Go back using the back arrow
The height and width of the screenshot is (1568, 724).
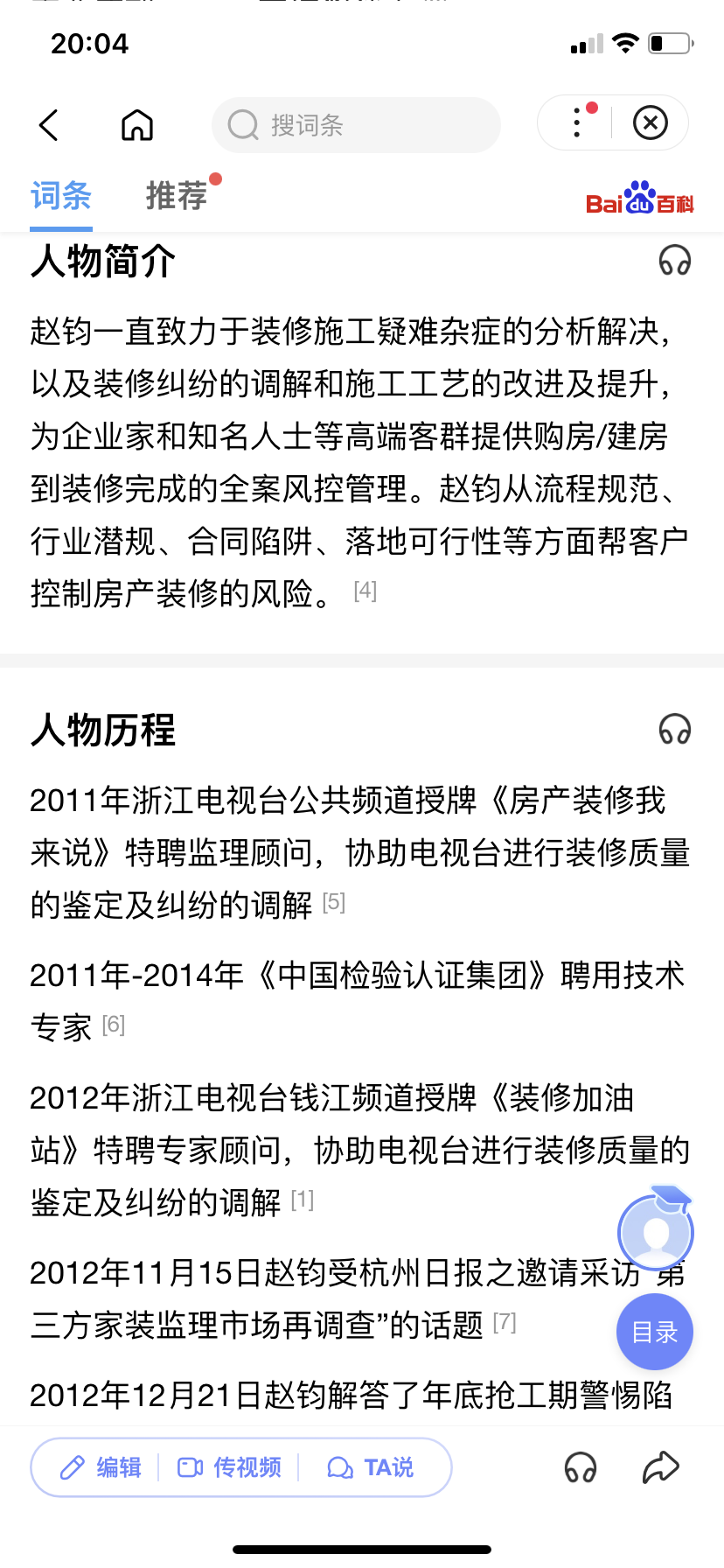(49, 125)
